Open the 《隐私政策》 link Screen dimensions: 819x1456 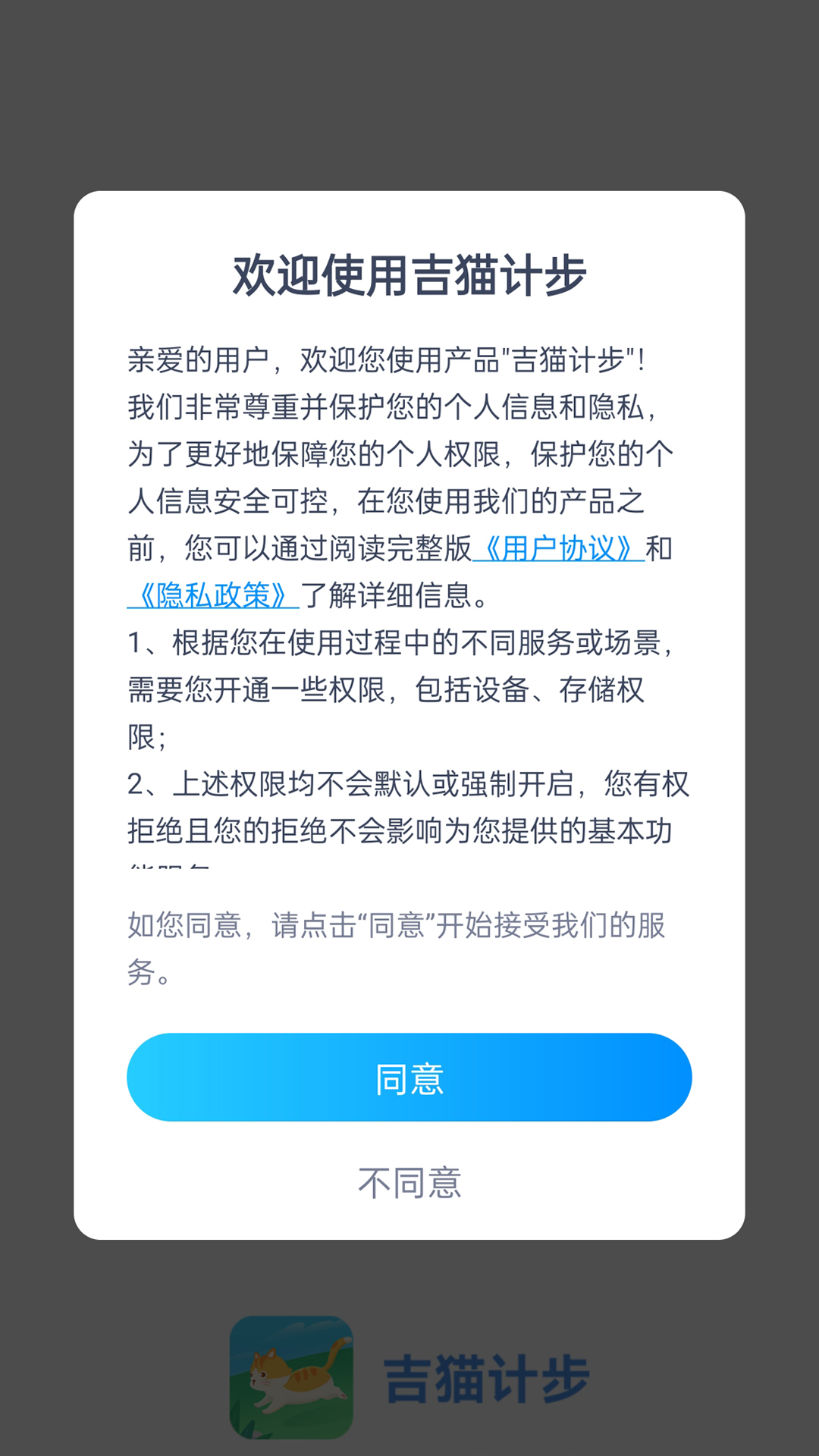(x=213, y=595)
